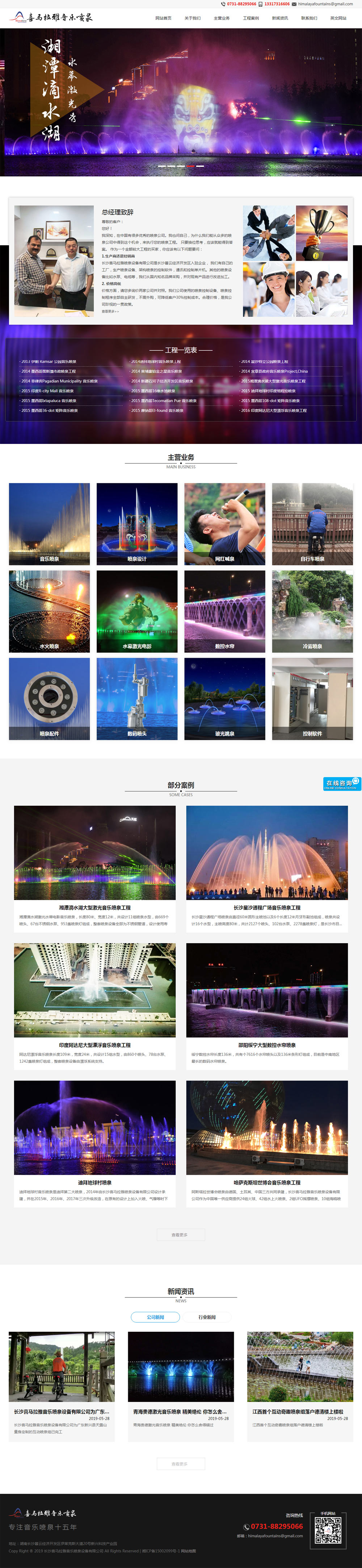Image resolution: width=362 pixels, height=1568 pixels.
Task: Open the 工程案例 navigation link
Action: 251,18
